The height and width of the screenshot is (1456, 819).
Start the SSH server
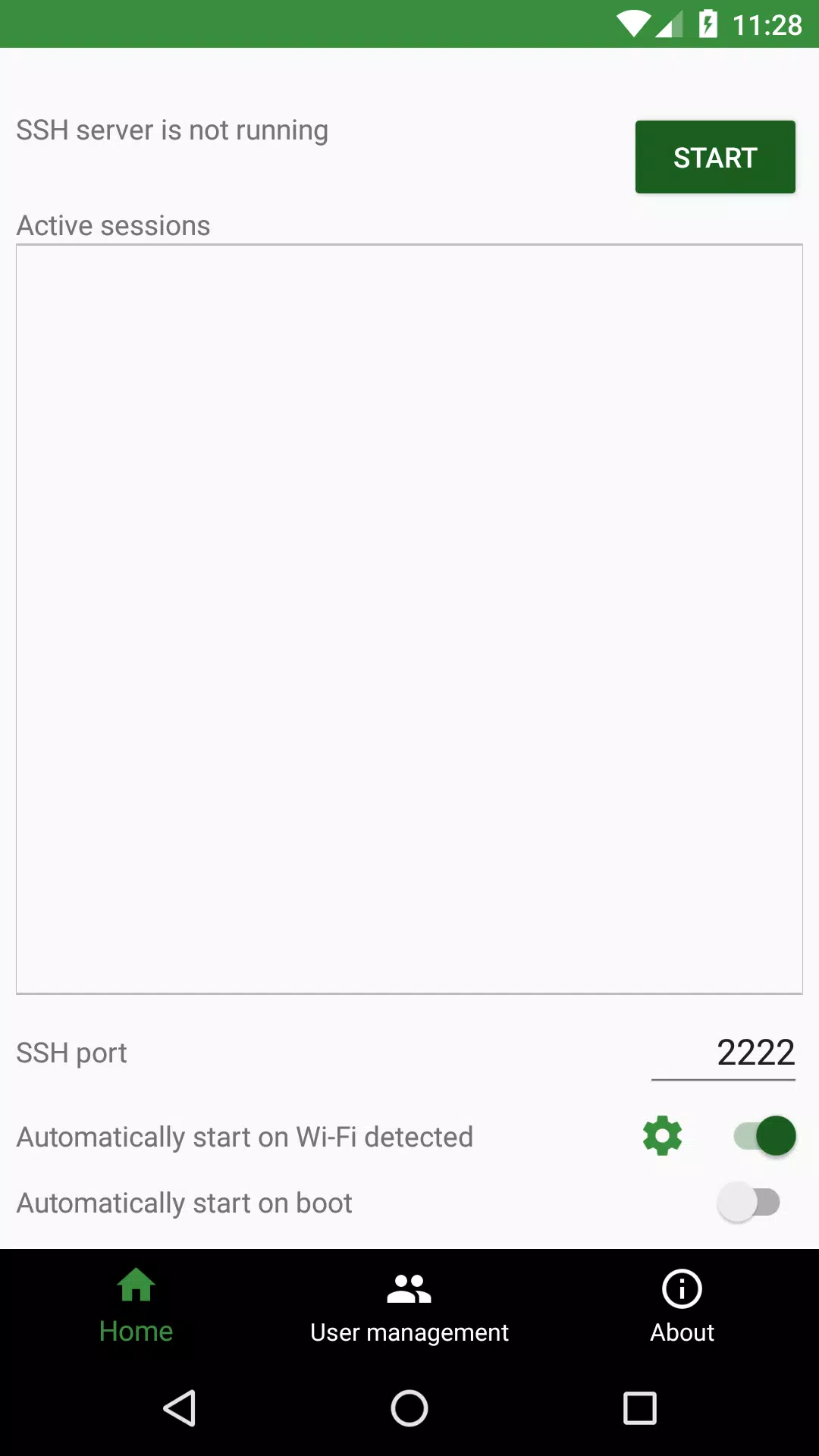point(715,157)
